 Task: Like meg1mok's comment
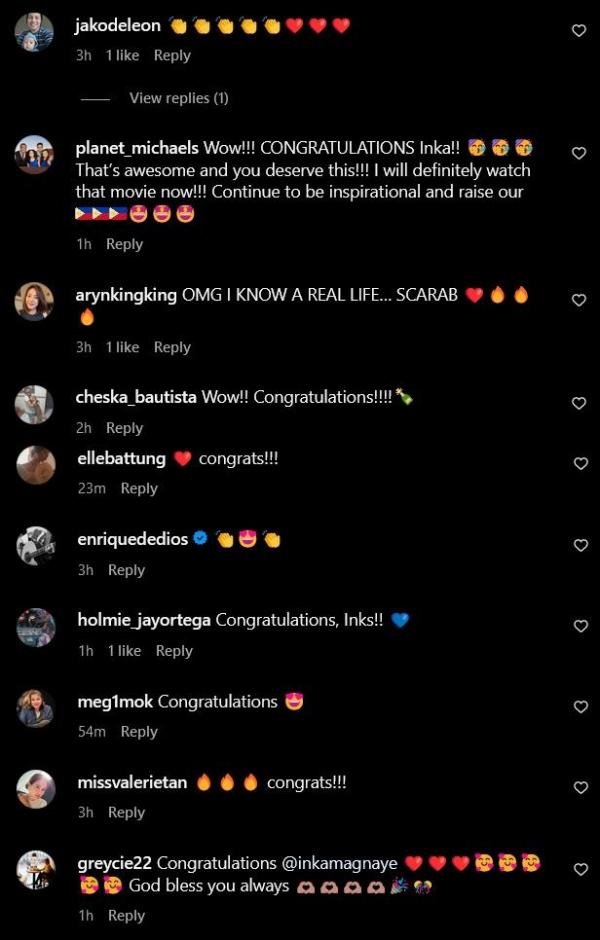tap(579, 707)
